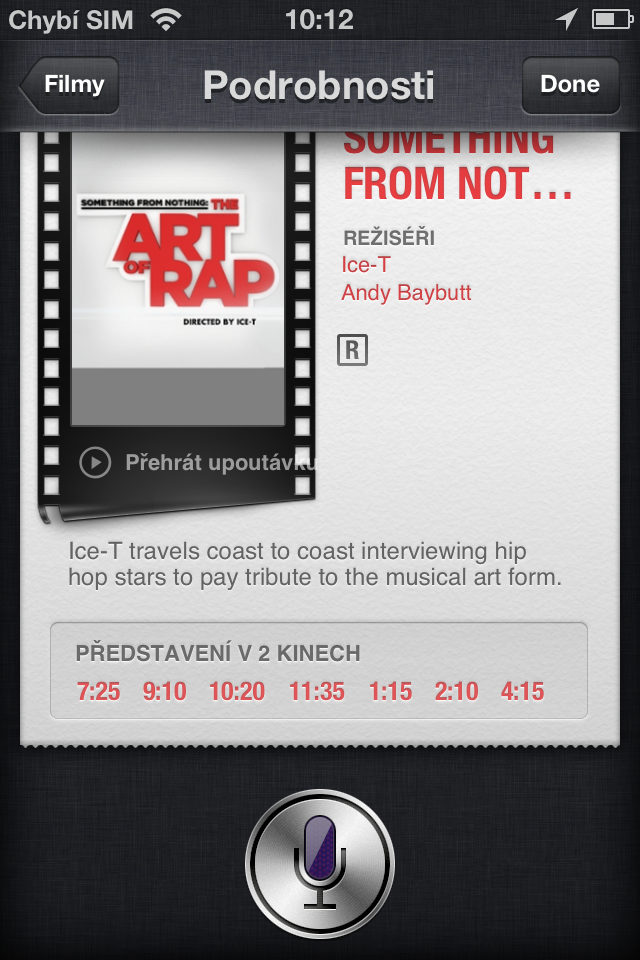Image resolution: width=640 pixels, height=960 pixels.
Task: Activate the Siri microphone button
Action: (x=319, y=863)
